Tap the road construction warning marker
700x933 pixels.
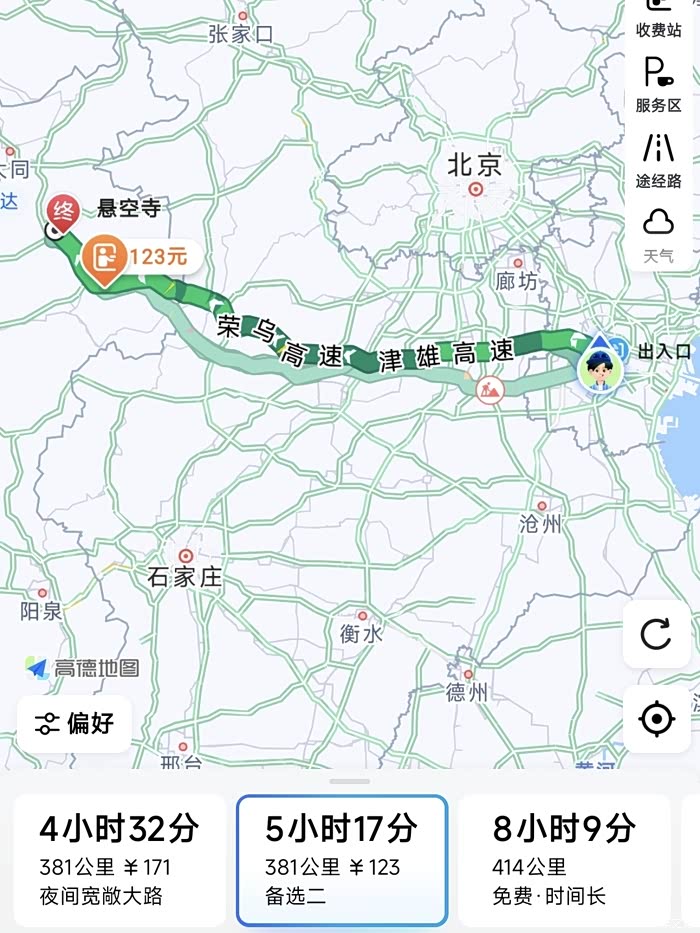(490, 390)
